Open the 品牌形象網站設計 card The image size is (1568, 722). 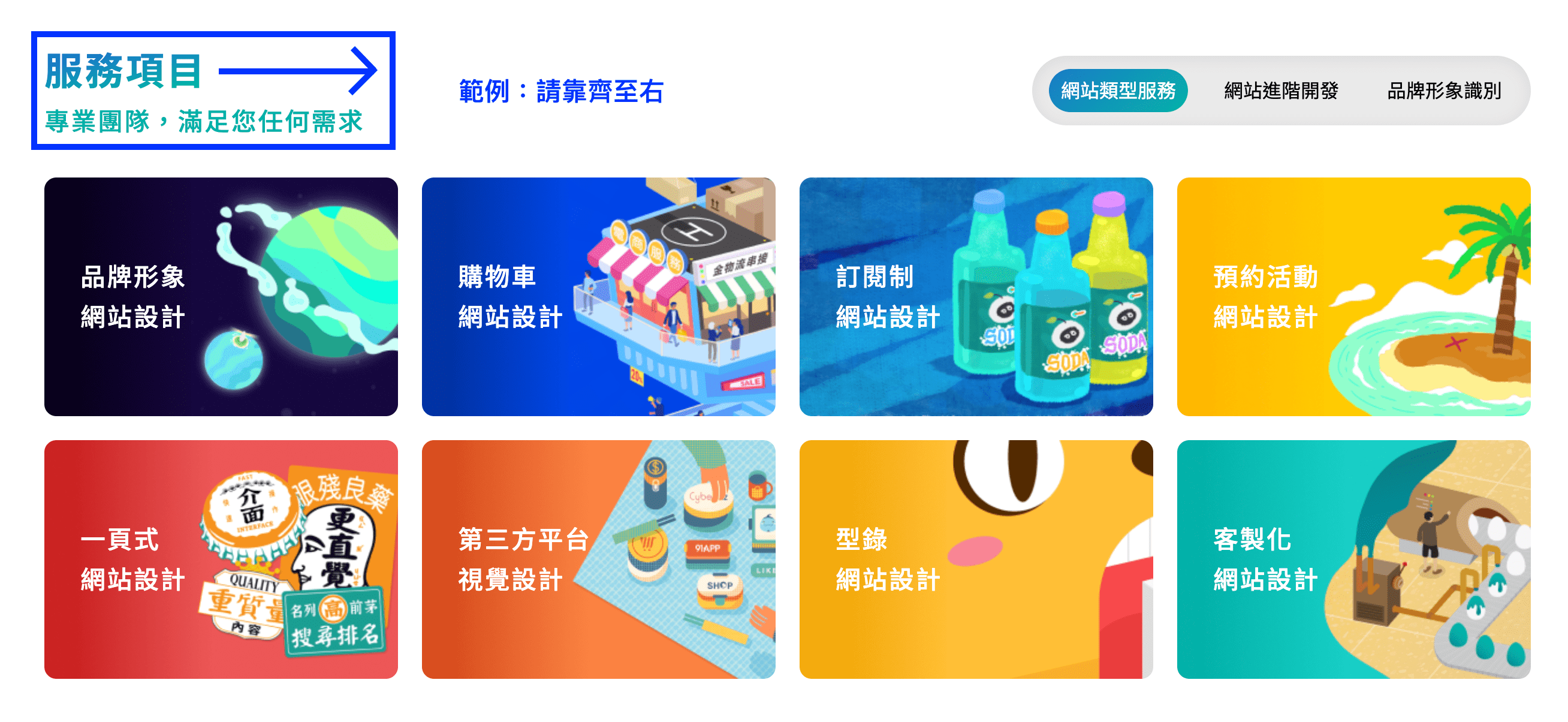(x=221, y=296)
